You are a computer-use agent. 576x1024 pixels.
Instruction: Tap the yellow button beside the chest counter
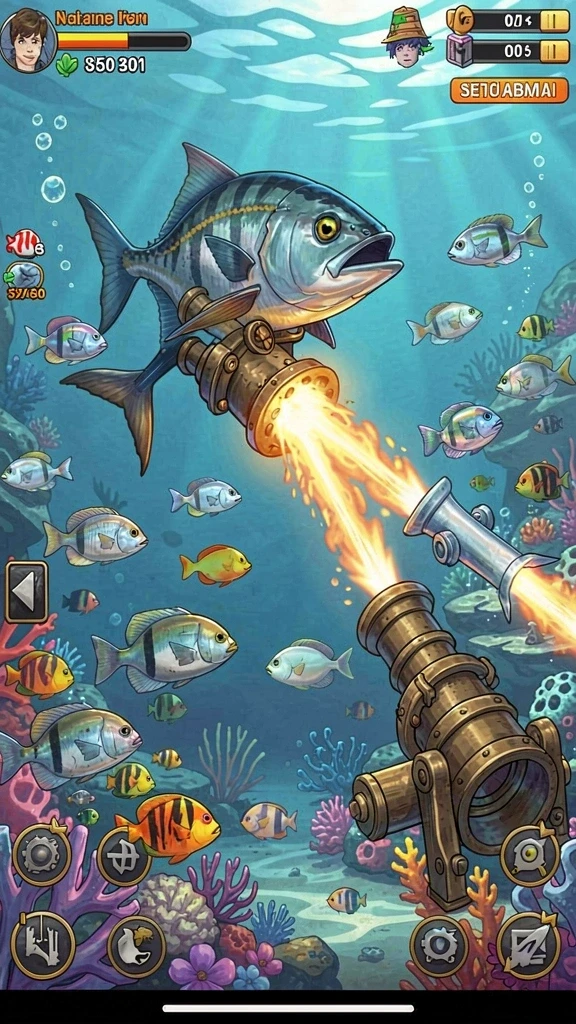[554, 51]
